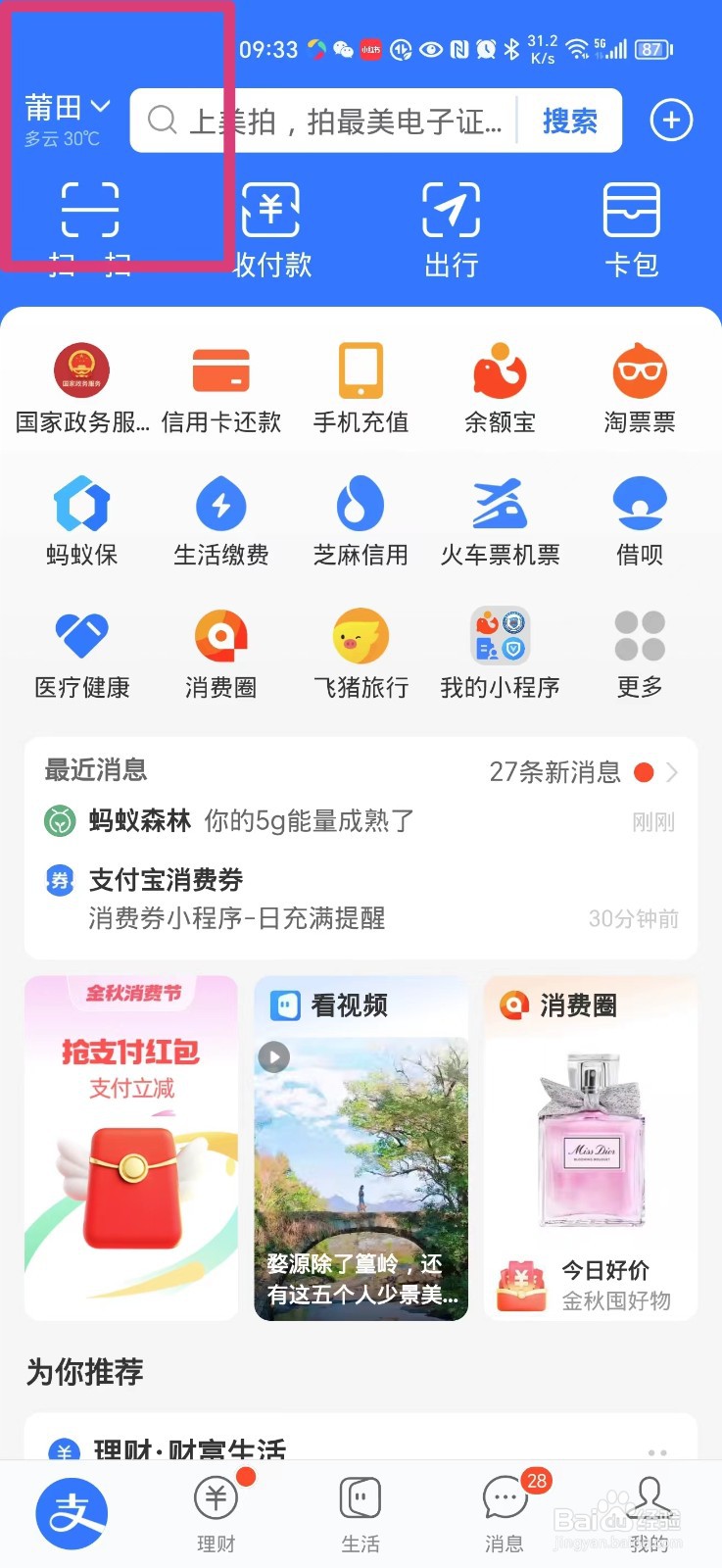722x1568 pixels.
Task: Open the plus menu icon
Action: click(671, 121)
